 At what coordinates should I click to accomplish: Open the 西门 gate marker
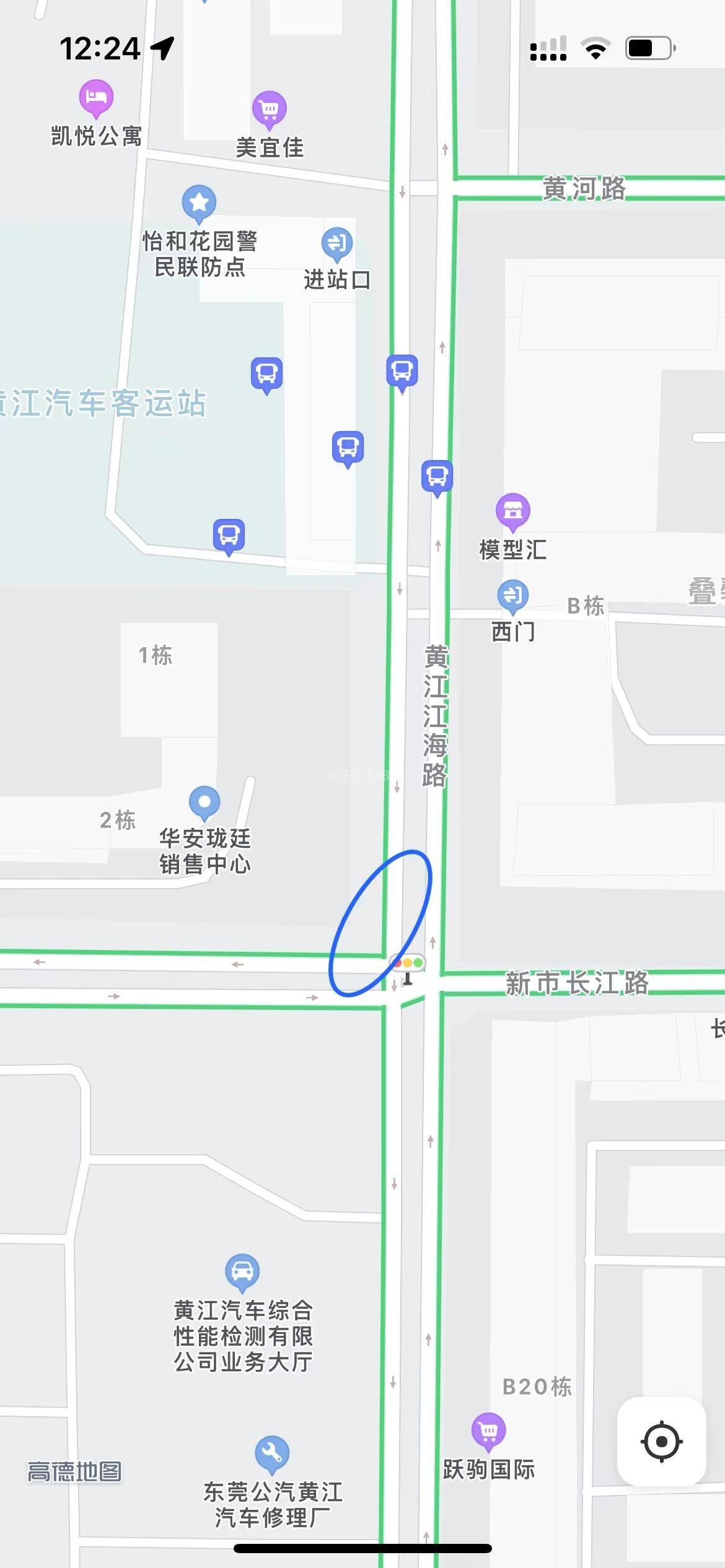tap(512, 596)
